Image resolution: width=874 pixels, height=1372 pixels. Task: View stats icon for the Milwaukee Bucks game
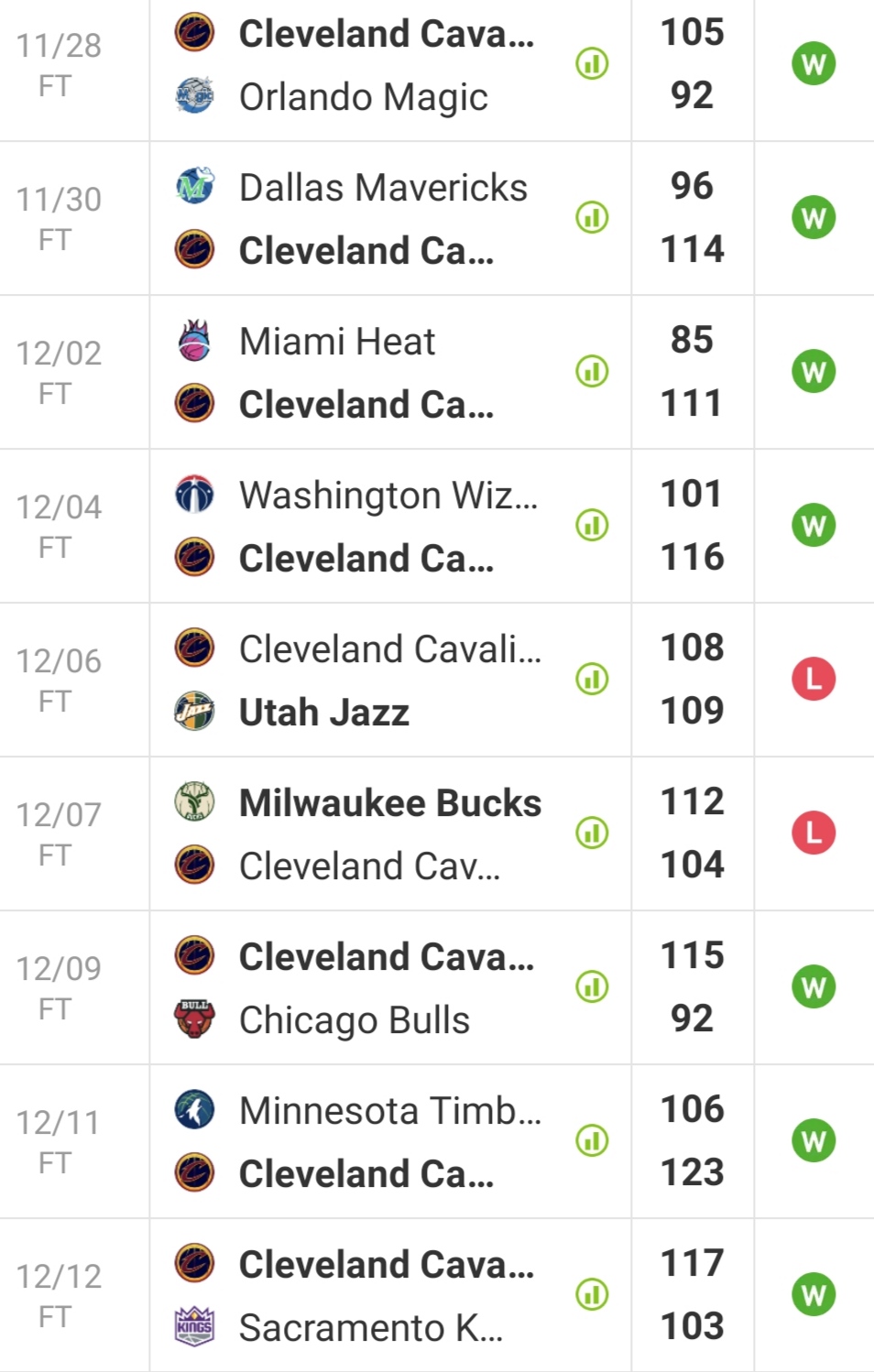pyautogui.click(x=592, y=833)
